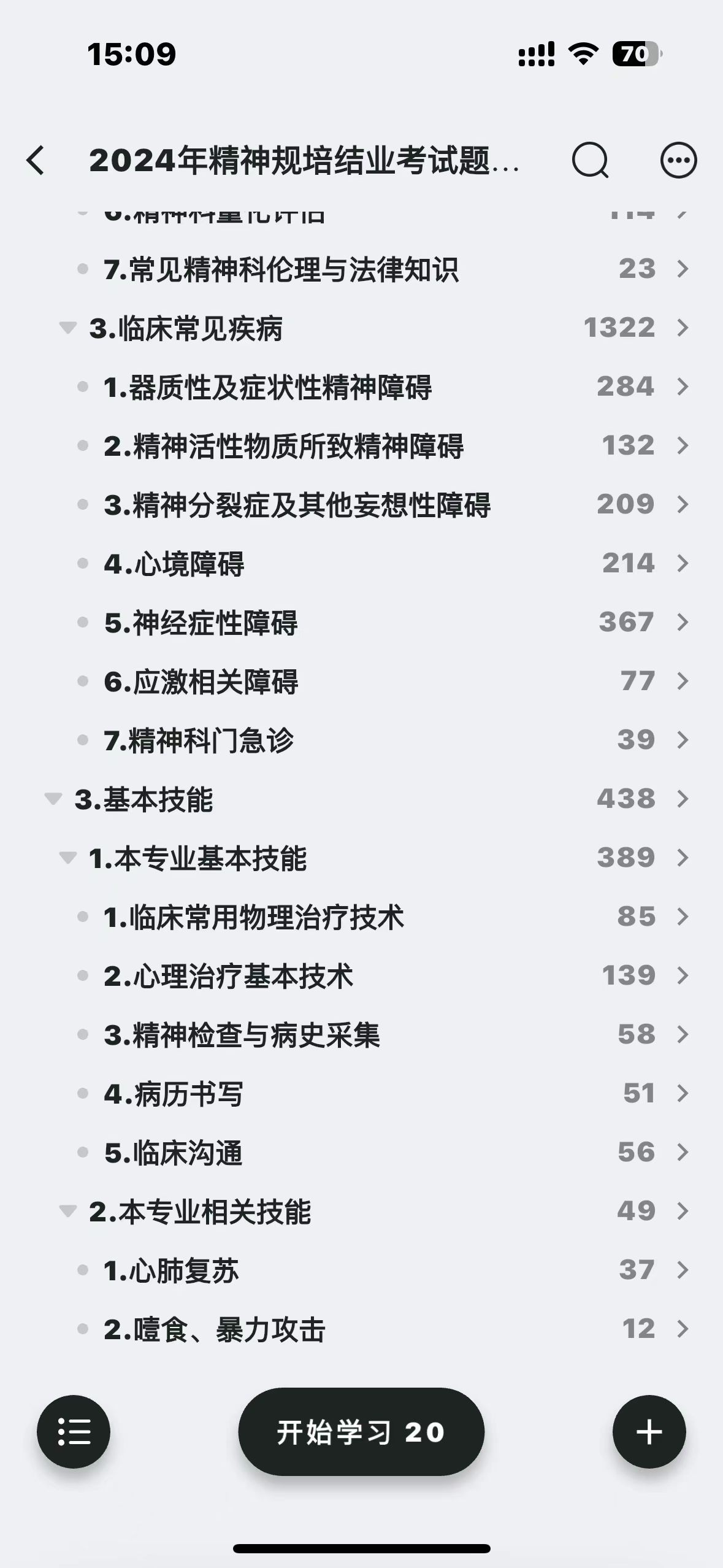Go back using the top-left arrow
Image resolution: width=723 pixels, height=1568 pixels.
(36, 160)
